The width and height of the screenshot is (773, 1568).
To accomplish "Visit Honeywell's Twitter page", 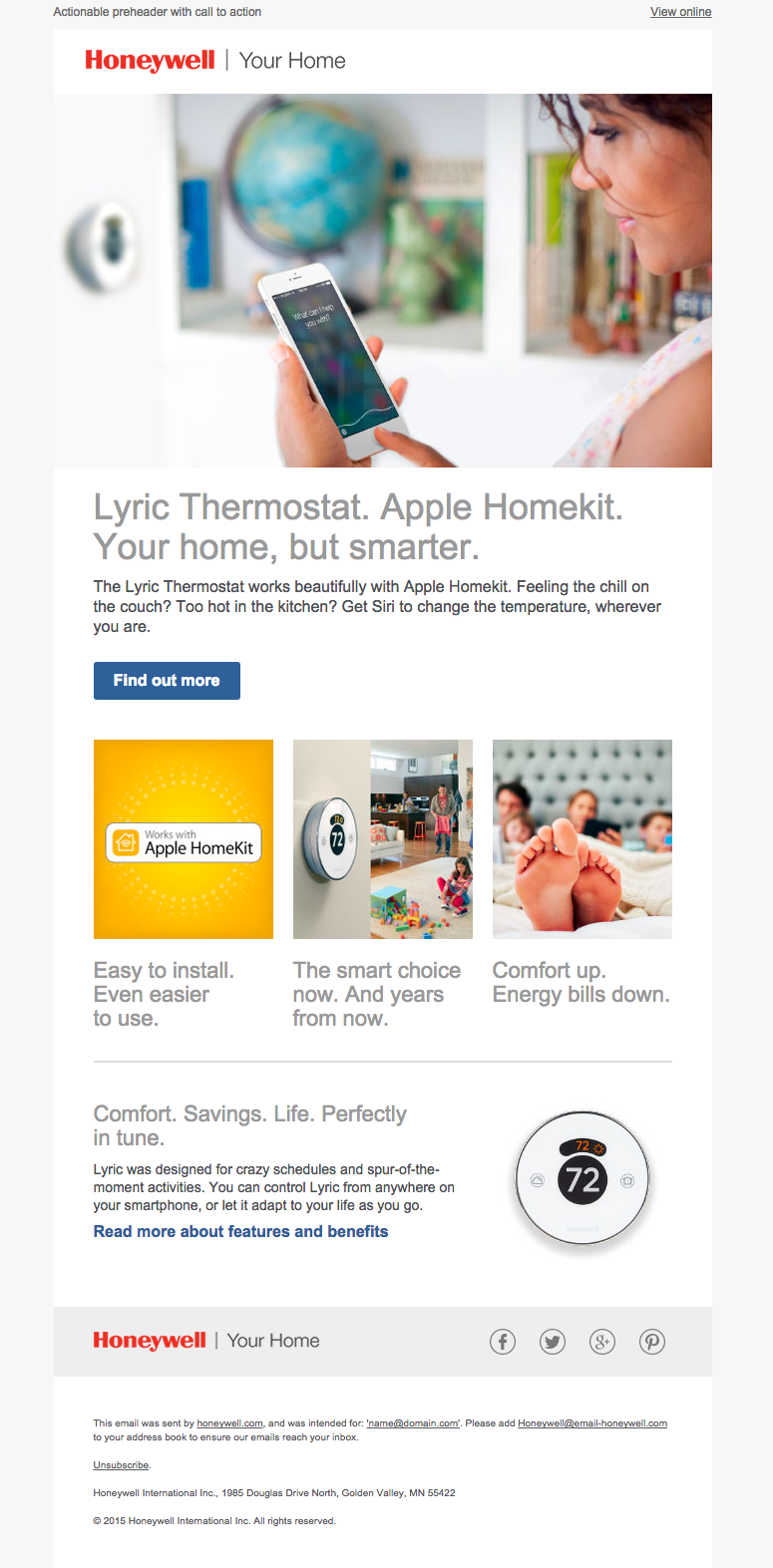I will pyautogui.click(x=553, y=1342).
